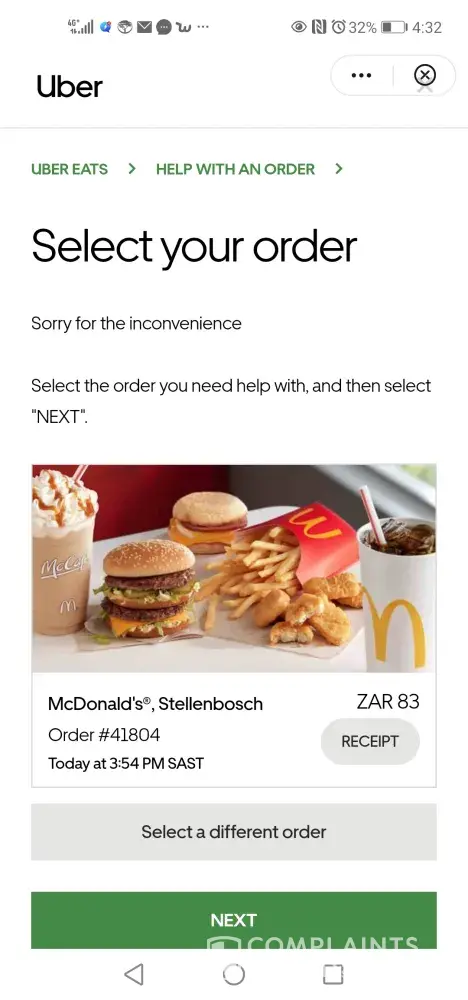
Task: Select the McDonald's Stellenbosch order card
Action: tap(234, 626)
